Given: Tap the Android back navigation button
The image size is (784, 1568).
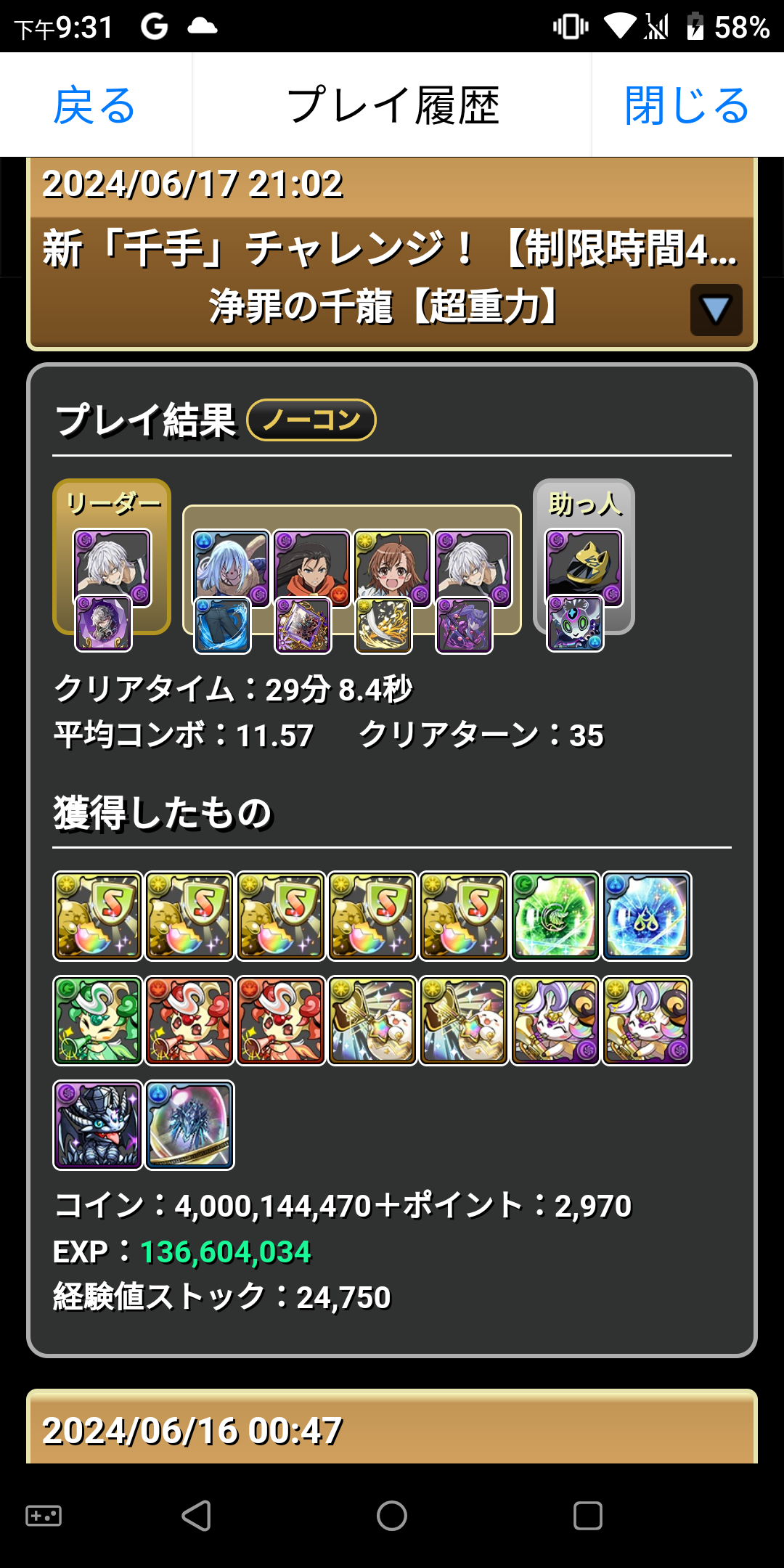Looking at the screenshot, I should 196,1516.
